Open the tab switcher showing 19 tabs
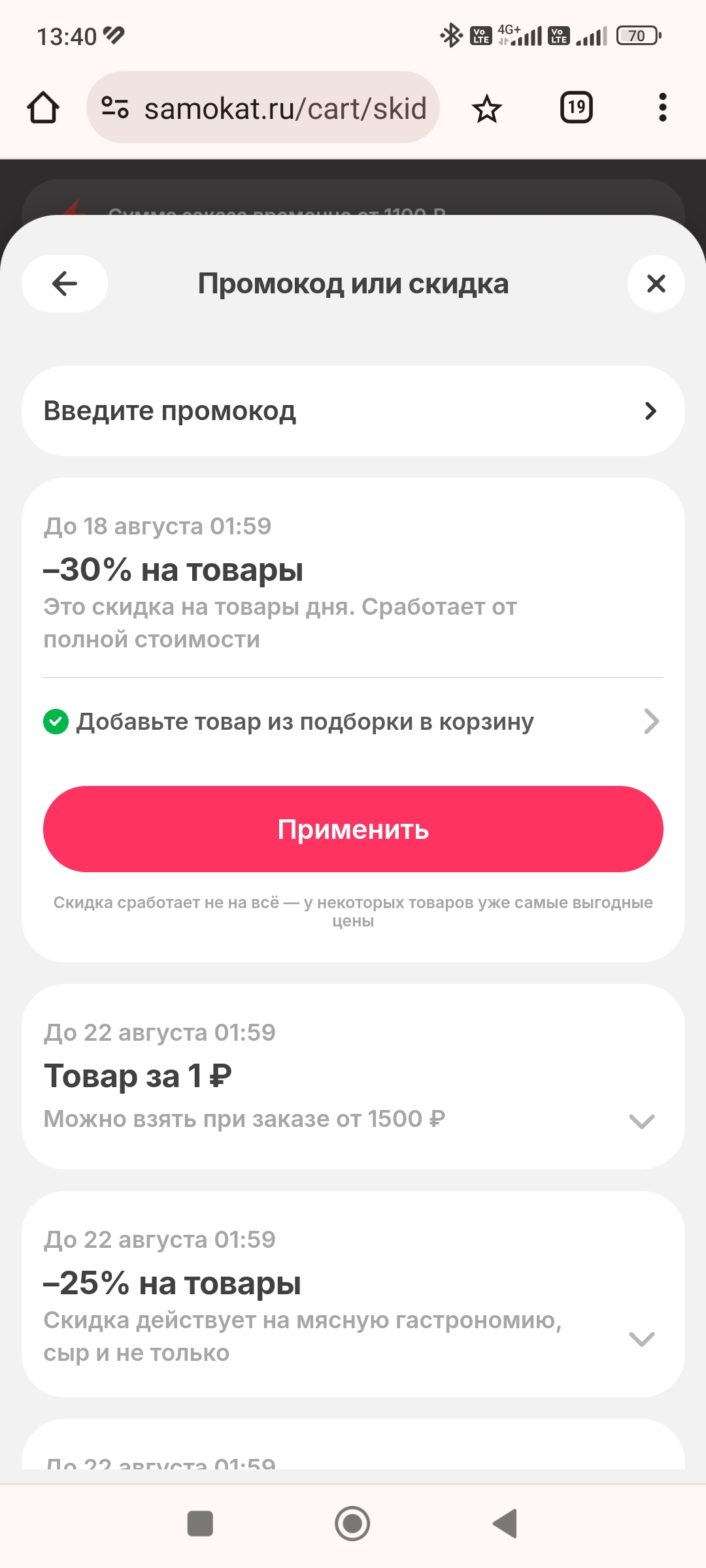 pyautogui.click(x=577, y=107)
